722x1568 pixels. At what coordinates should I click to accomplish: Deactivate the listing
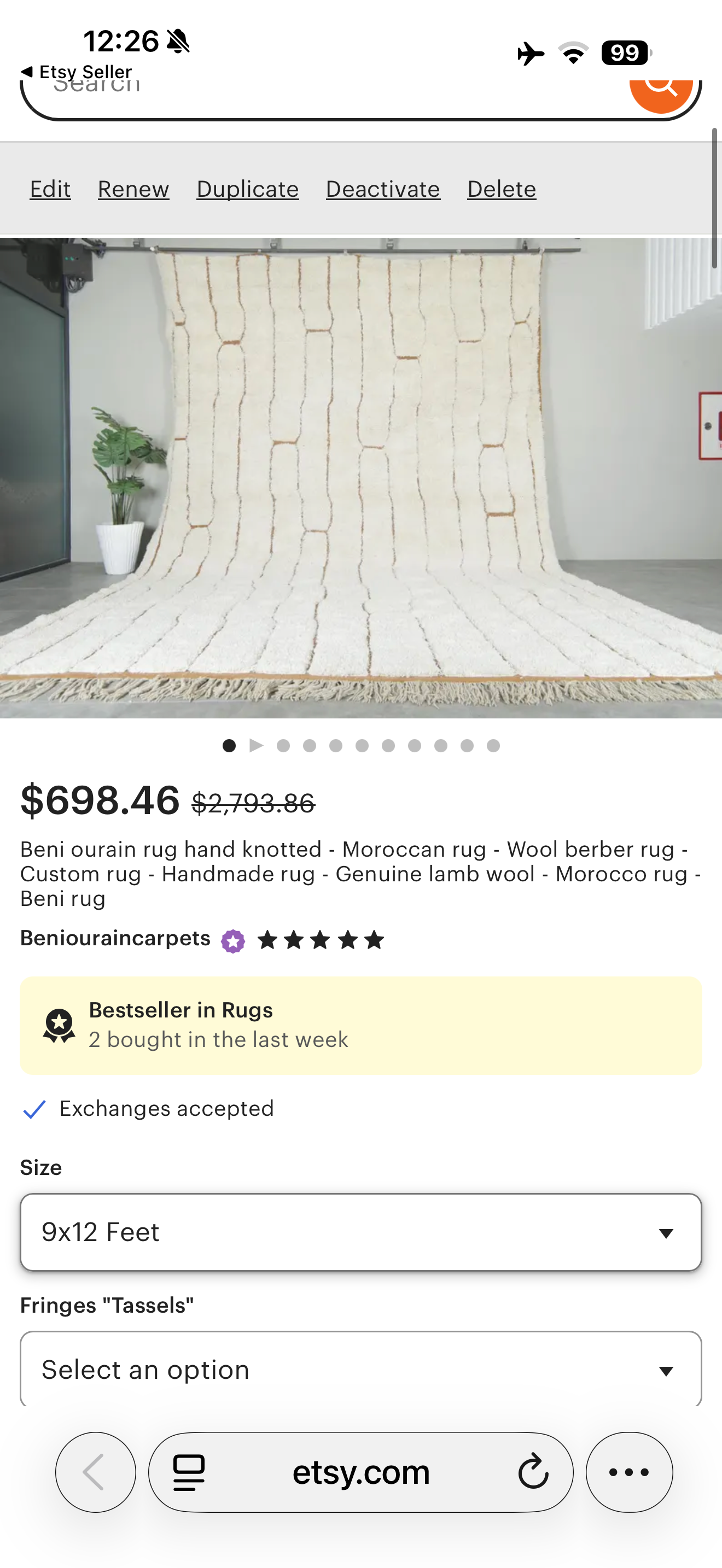coord(382,189)
